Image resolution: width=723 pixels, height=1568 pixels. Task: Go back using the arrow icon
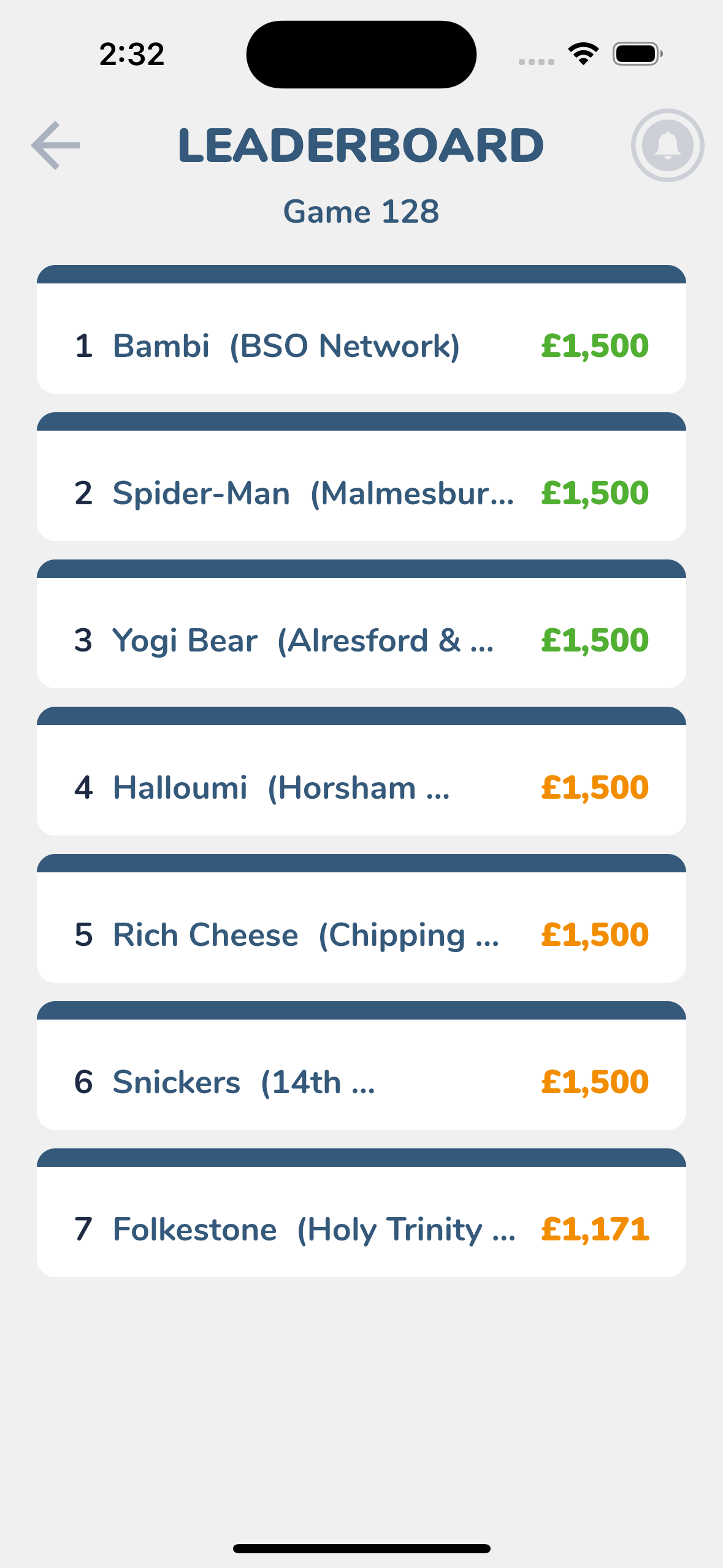56,145
